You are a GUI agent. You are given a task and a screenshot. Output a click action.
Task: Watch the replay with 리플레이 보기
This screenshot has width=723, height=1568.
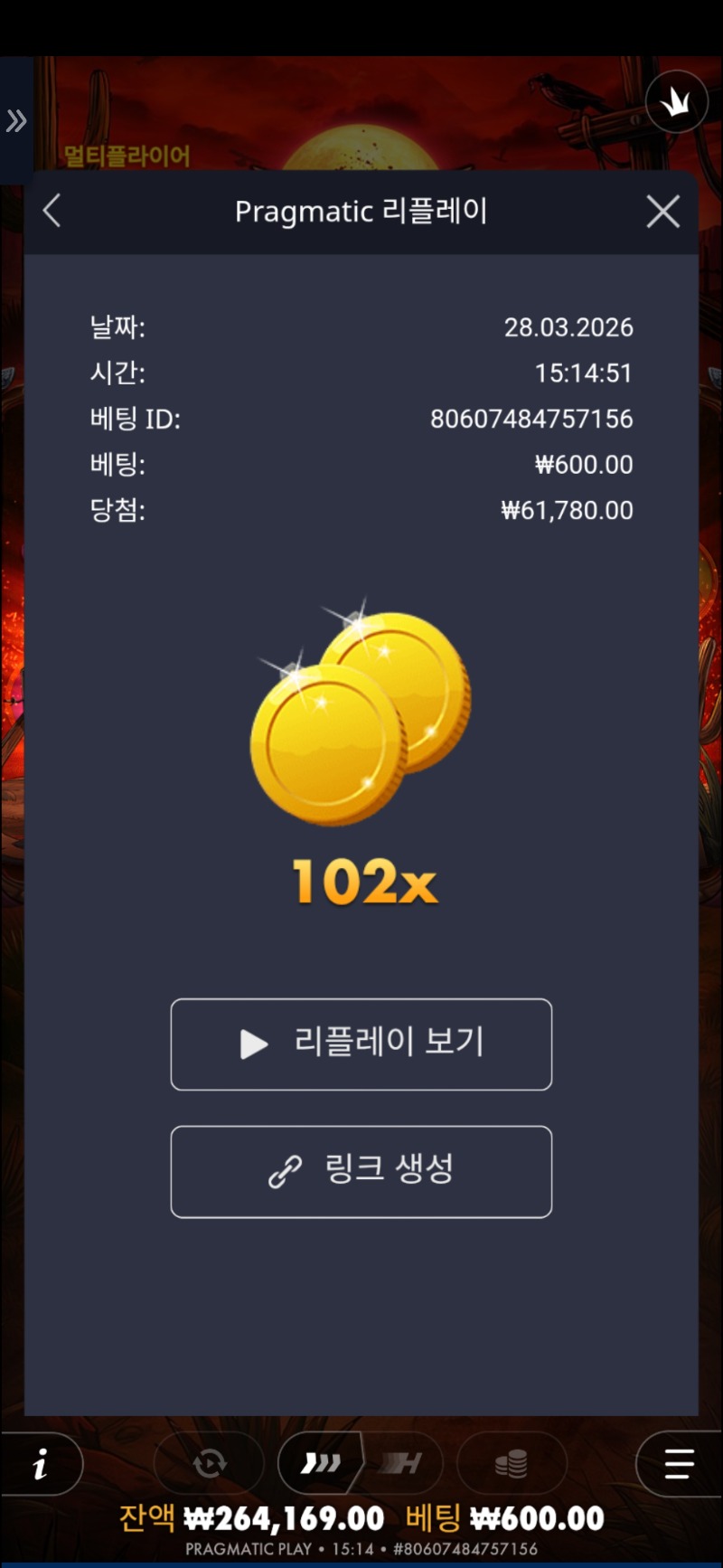pyautogui.click(x=361, y=1044)
